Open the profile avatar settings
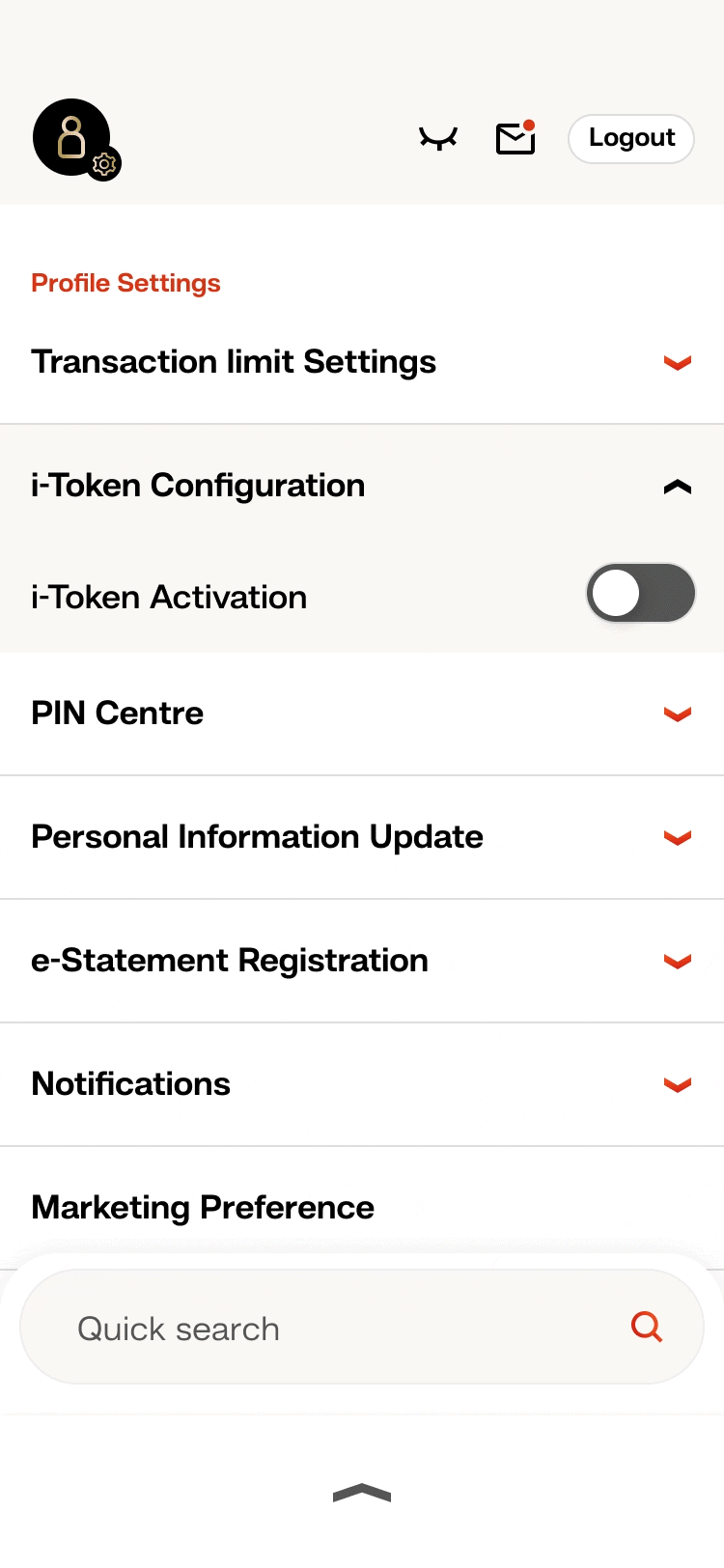 click(73, 137)
